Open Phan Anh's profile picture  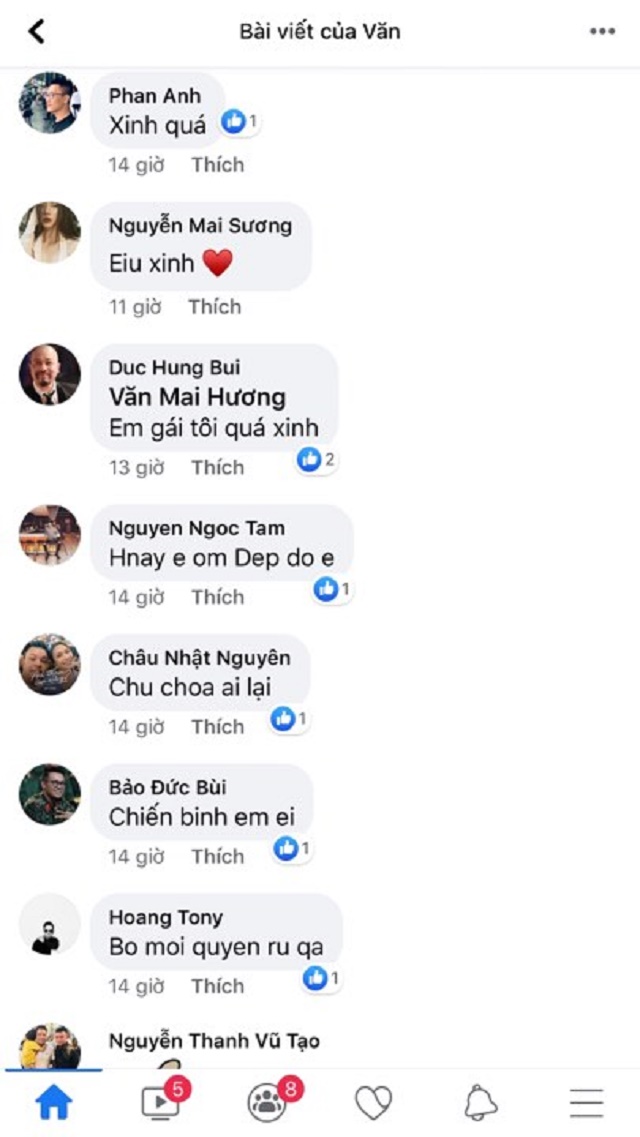[x=49, y=102]
